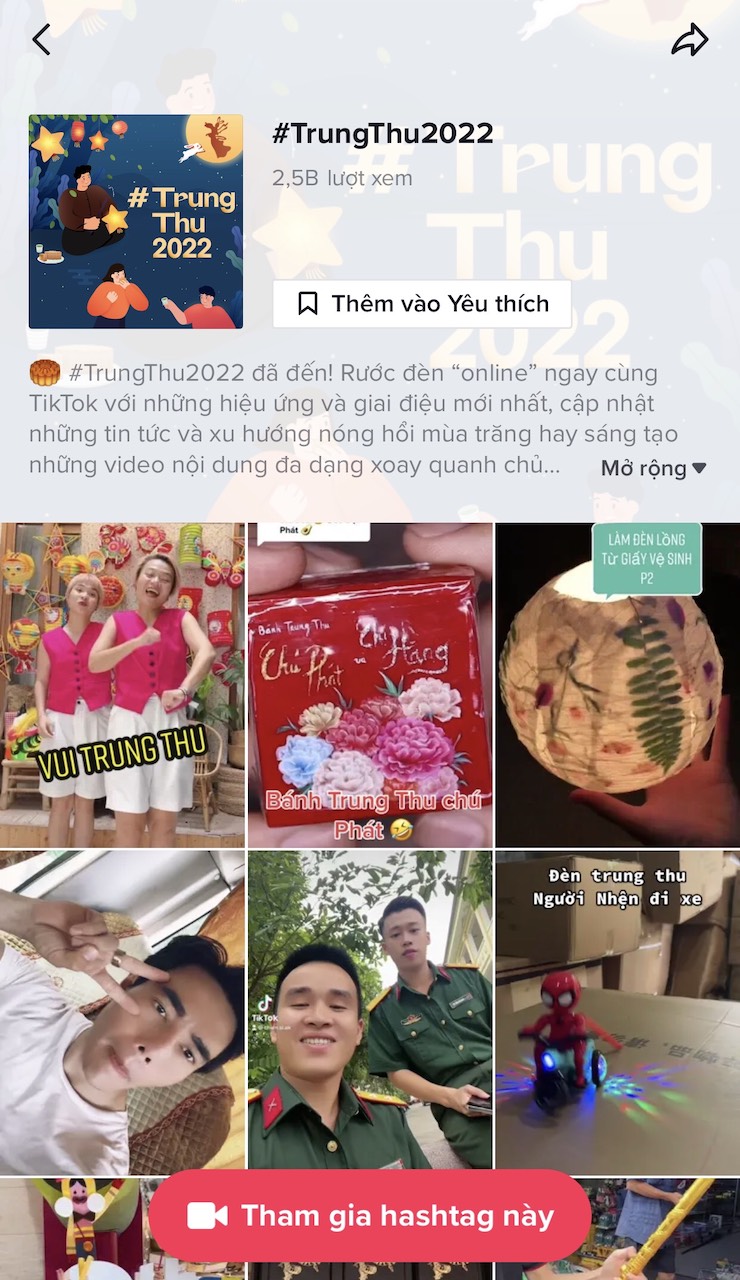Image resolution: width=740 pixels, height=1280 pixels.
Task: Share the #TrungThu2022 hashtag page
Action: [x=690, y=40]
